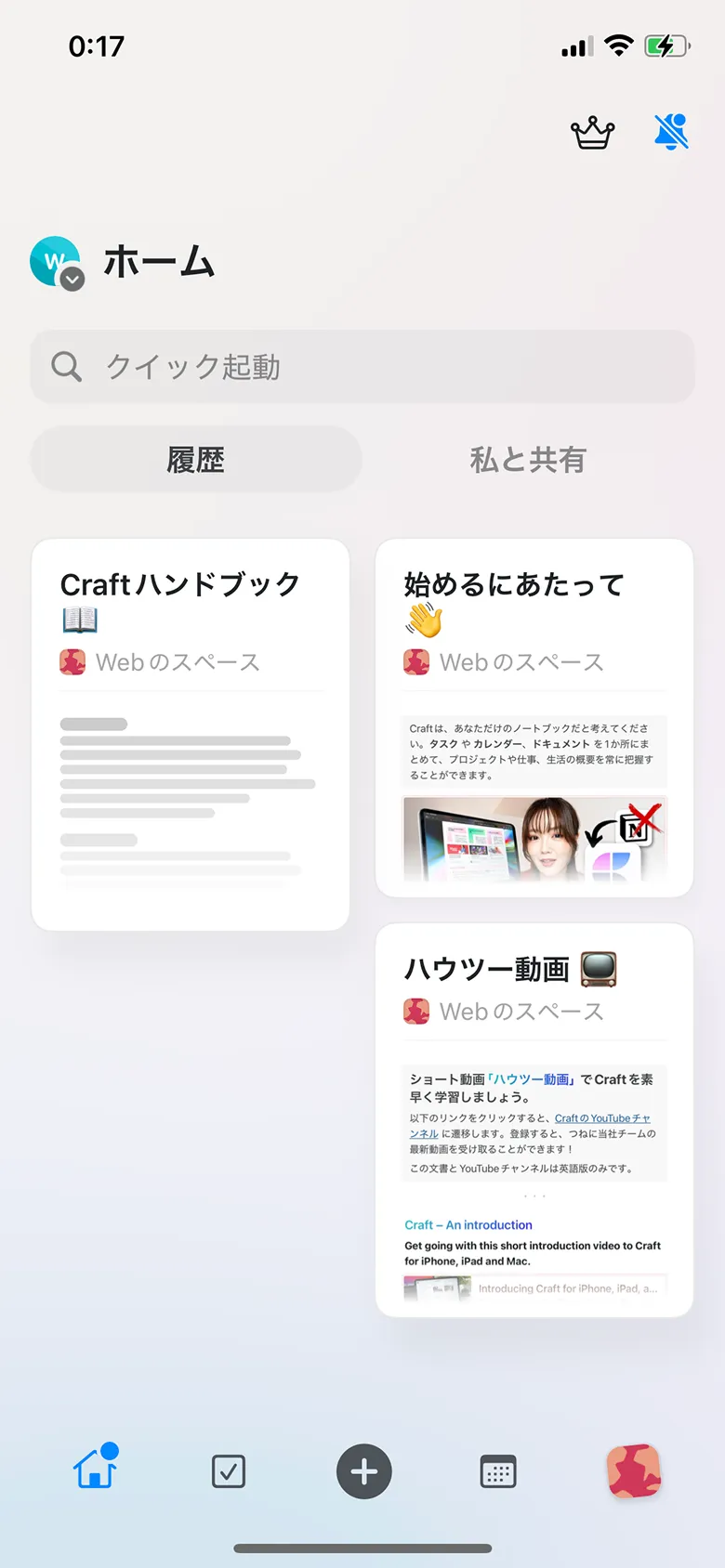The width and height of the screenshot is (725, 1568).
Task: Open the ハウツー動画 document card
Action: [534, 1119]
